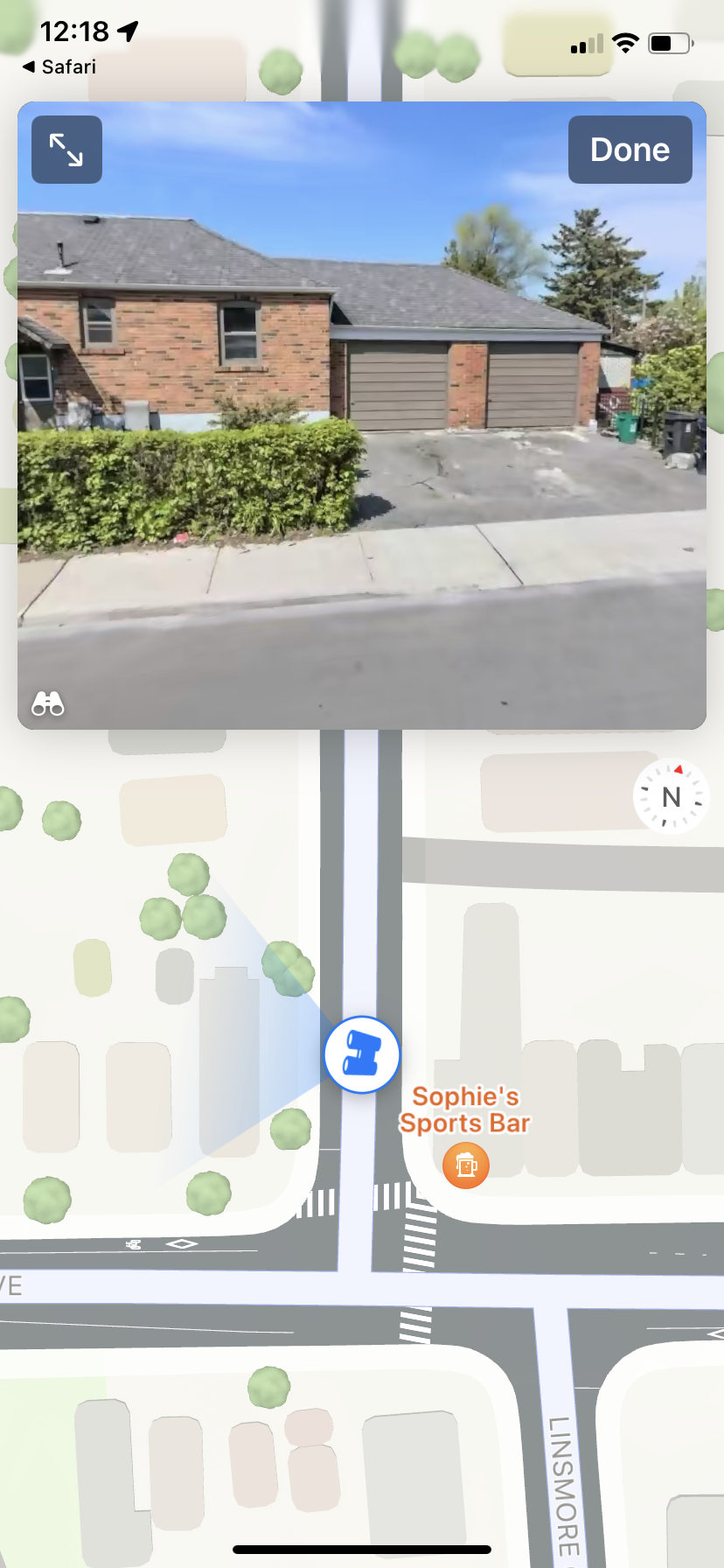Tap the binoculars icon in the Look Around corner
The image size is (724, 1568).
(48, 703)
